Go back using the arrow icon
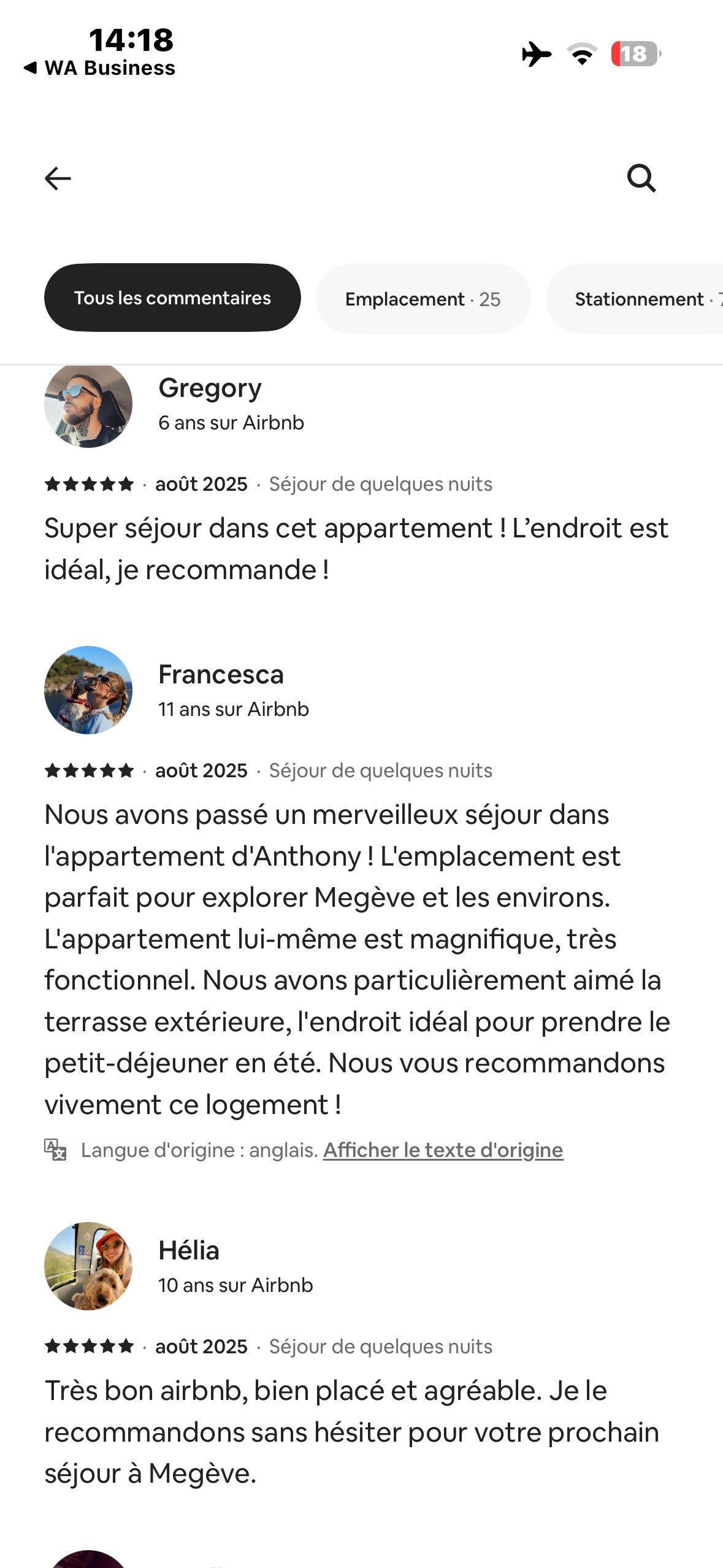Viewport: 723px width, 1568px height. (x=58, y=179)
